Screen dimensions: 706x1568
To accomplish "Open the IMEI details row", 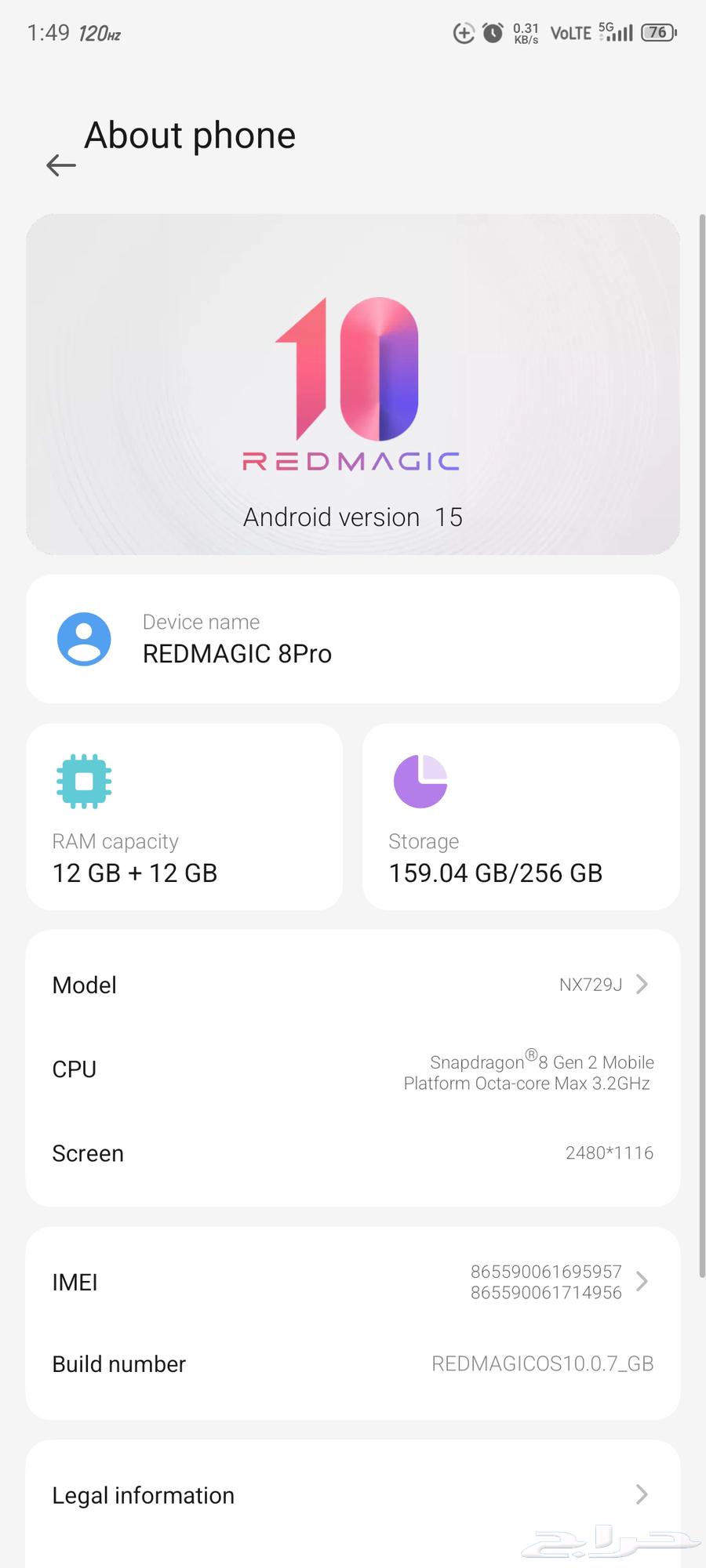I will [352, 1282].
